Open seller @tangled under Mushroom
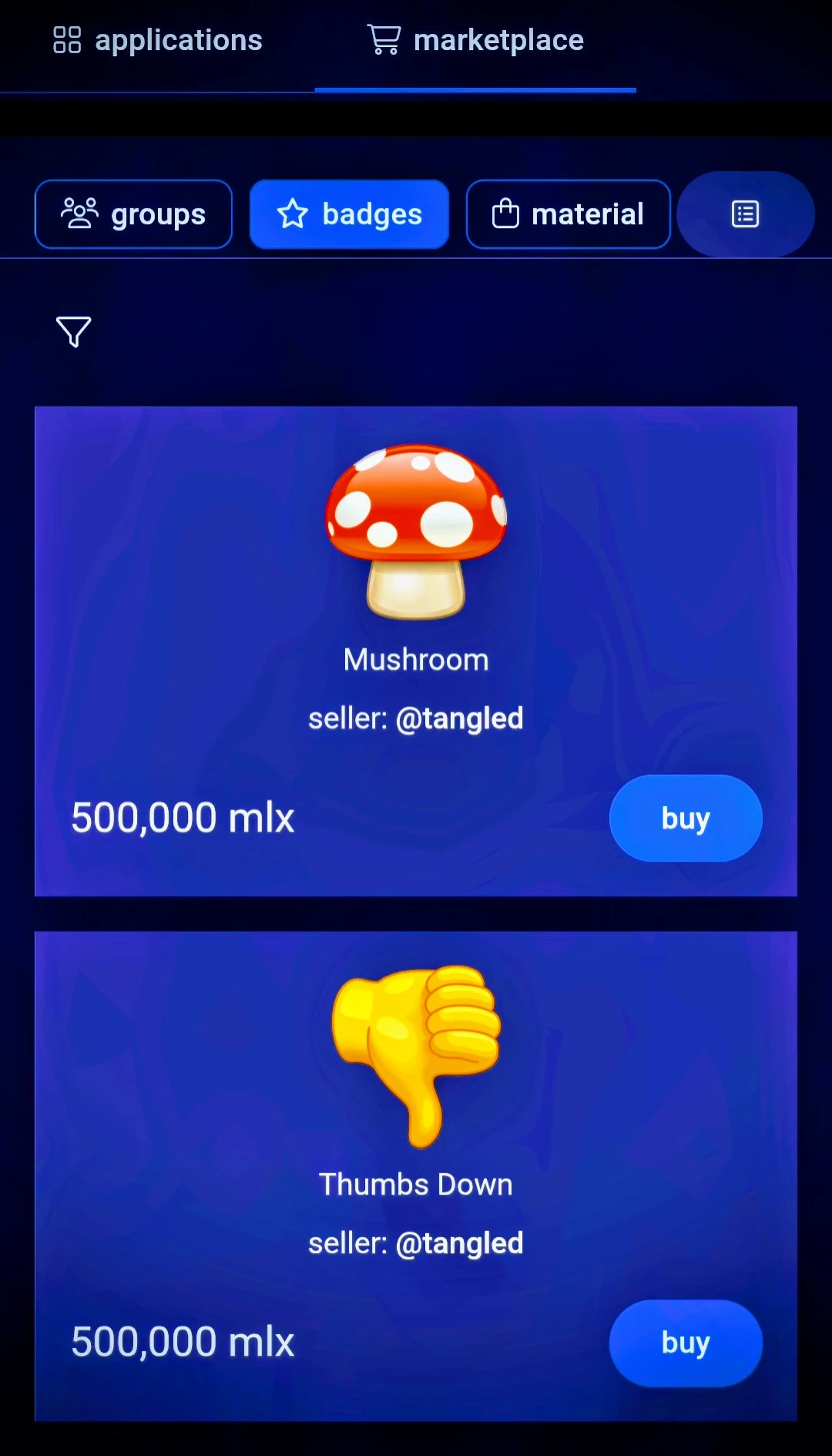Screen dimensions: 832x1456 (x=459, y=718)
